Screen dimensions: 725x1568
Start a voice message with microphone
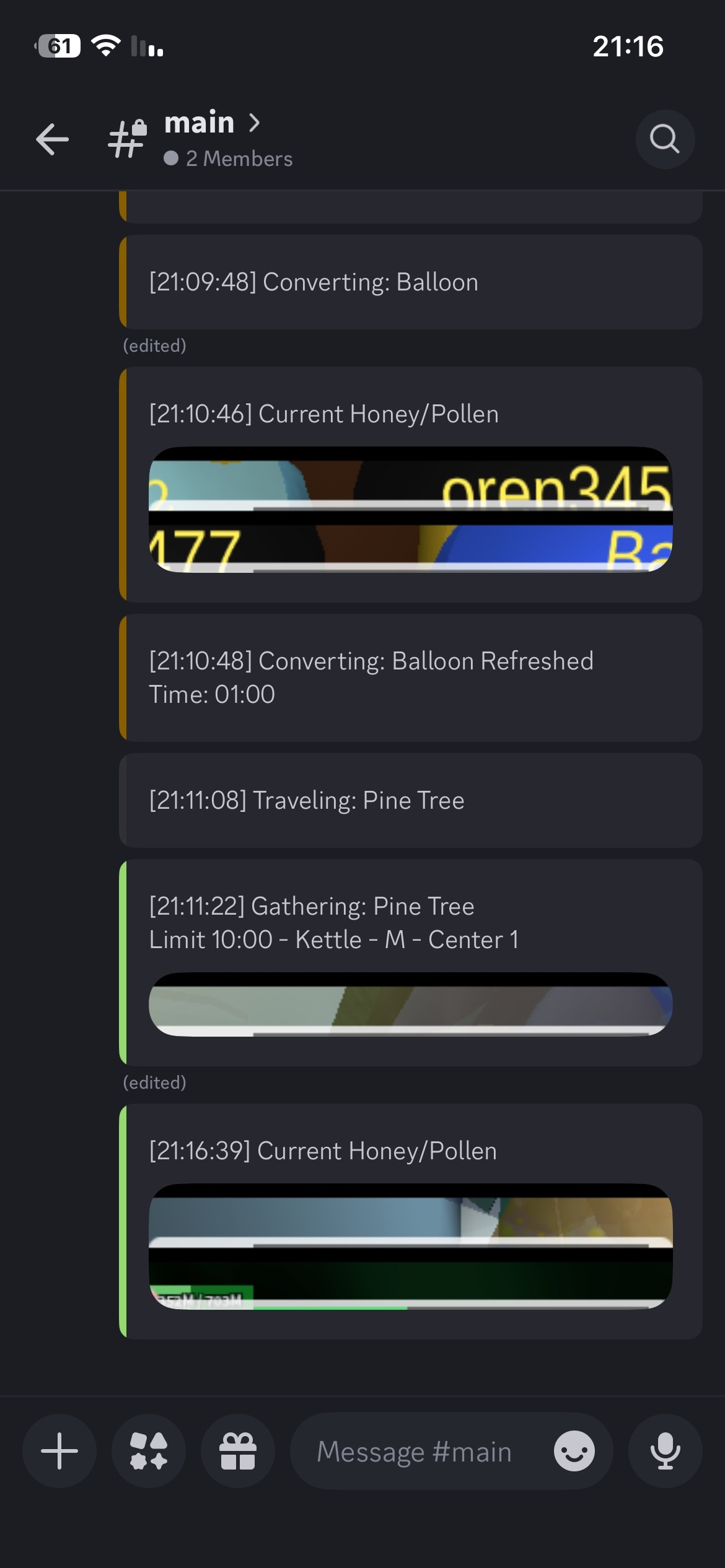point(665,1451)
